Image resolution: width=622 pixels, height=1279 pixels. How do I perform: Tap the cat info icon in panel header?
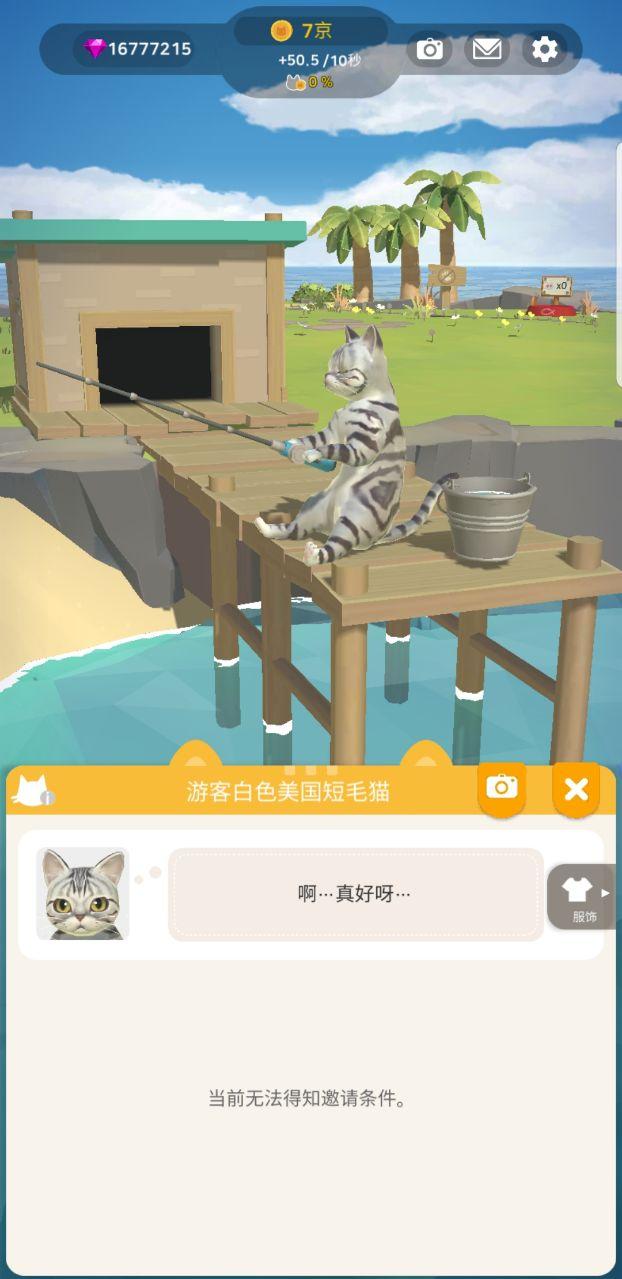(31, 791)
